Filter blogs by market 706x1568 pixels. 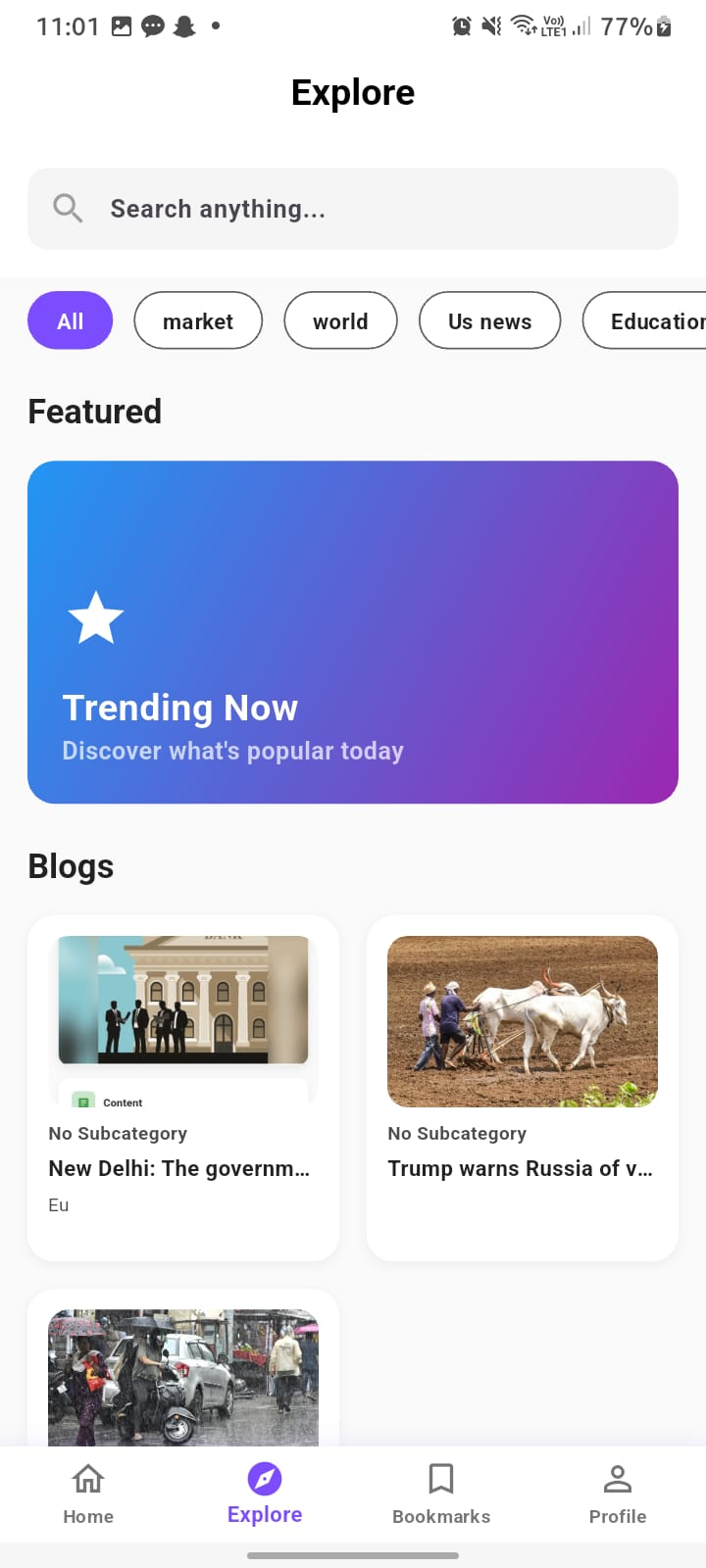[198, 320]
